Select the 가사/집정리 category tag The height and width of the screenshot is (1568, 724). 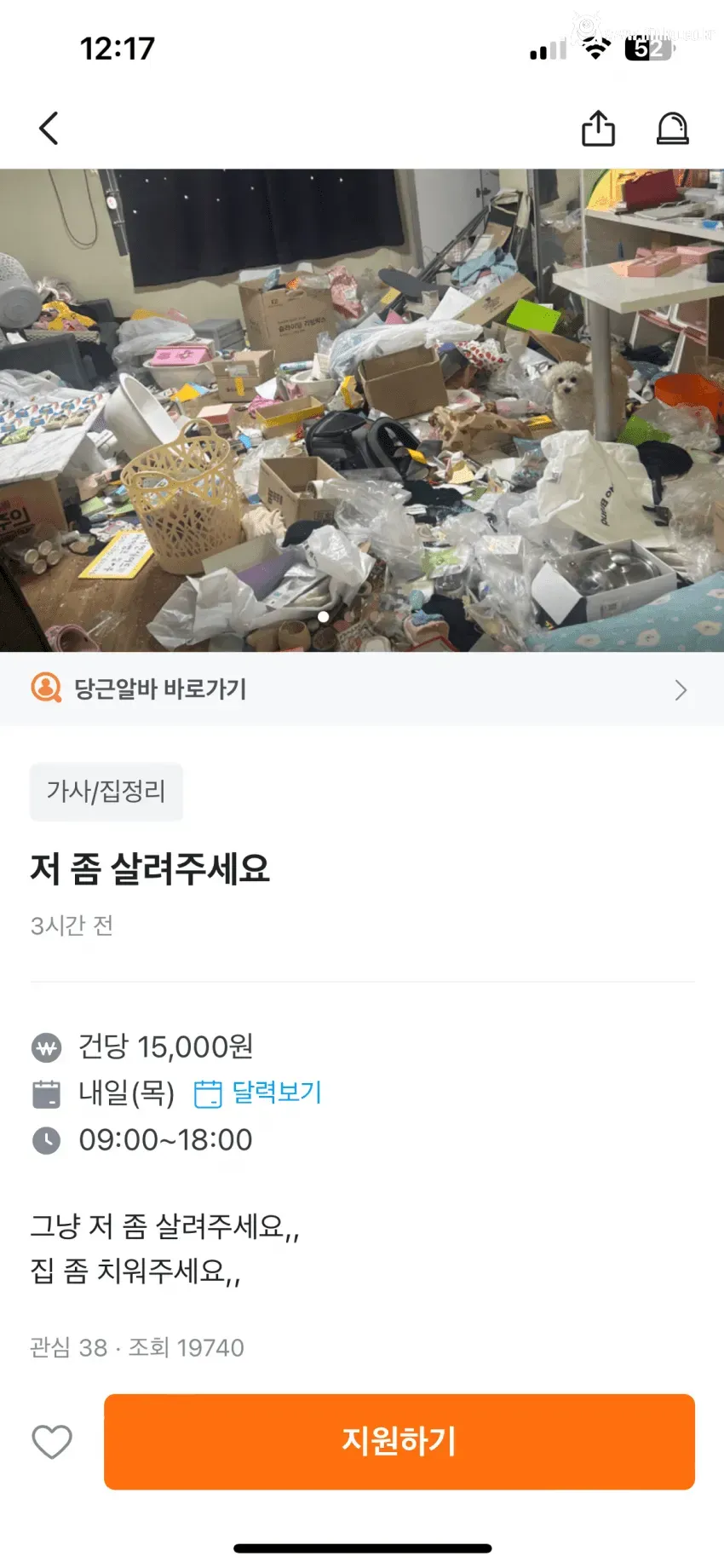point(106,792)
